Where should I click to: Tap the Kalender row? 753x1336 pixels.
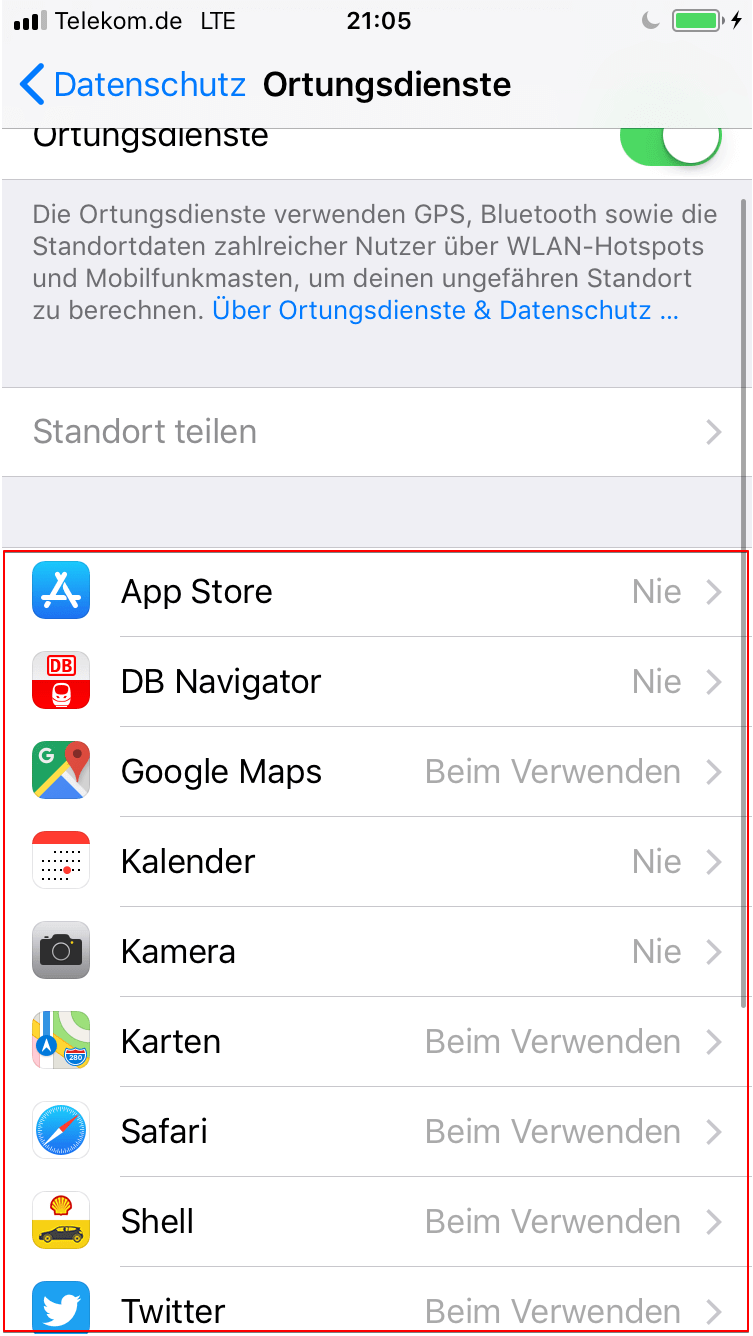click(376, 862)
